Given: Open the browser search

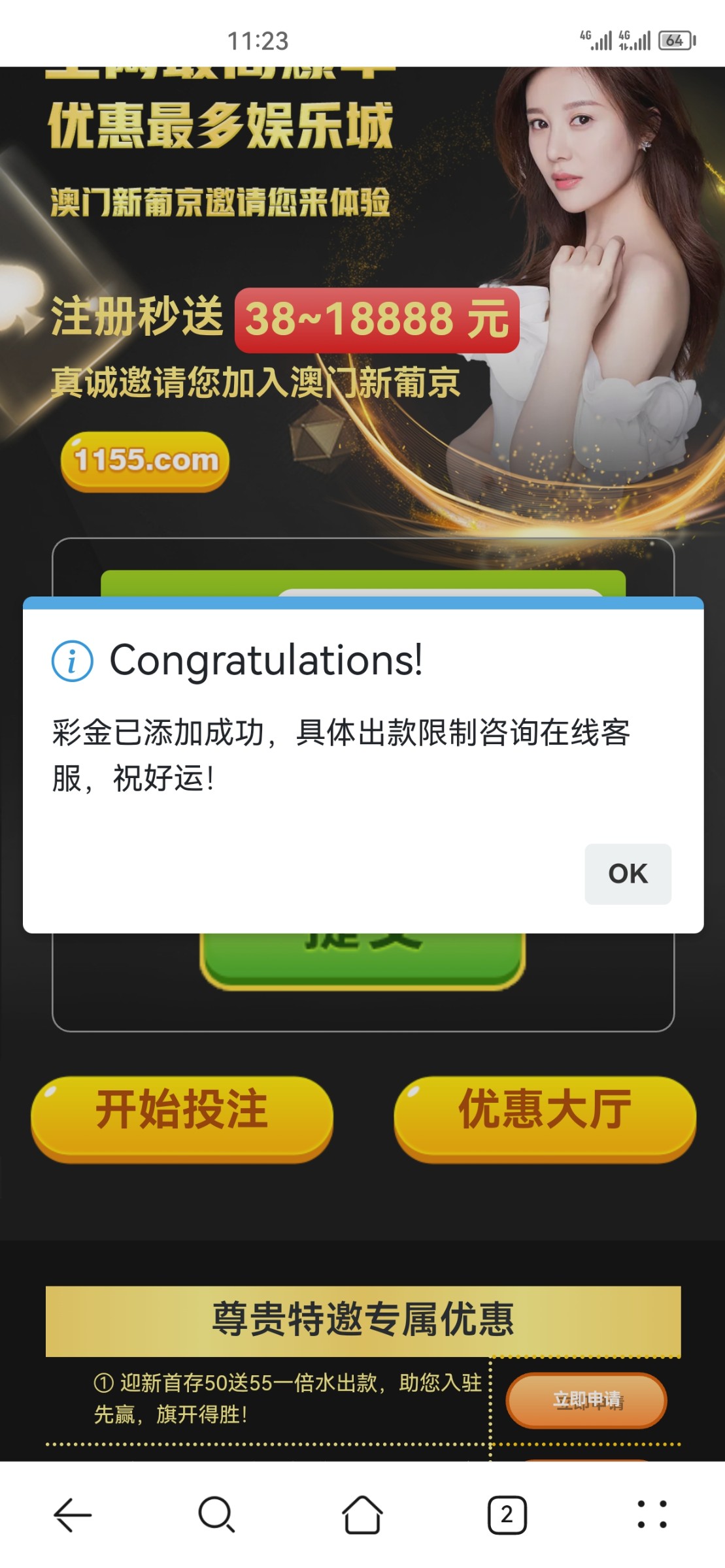Looking at the screenshot, I should [x=216, y=1514].
